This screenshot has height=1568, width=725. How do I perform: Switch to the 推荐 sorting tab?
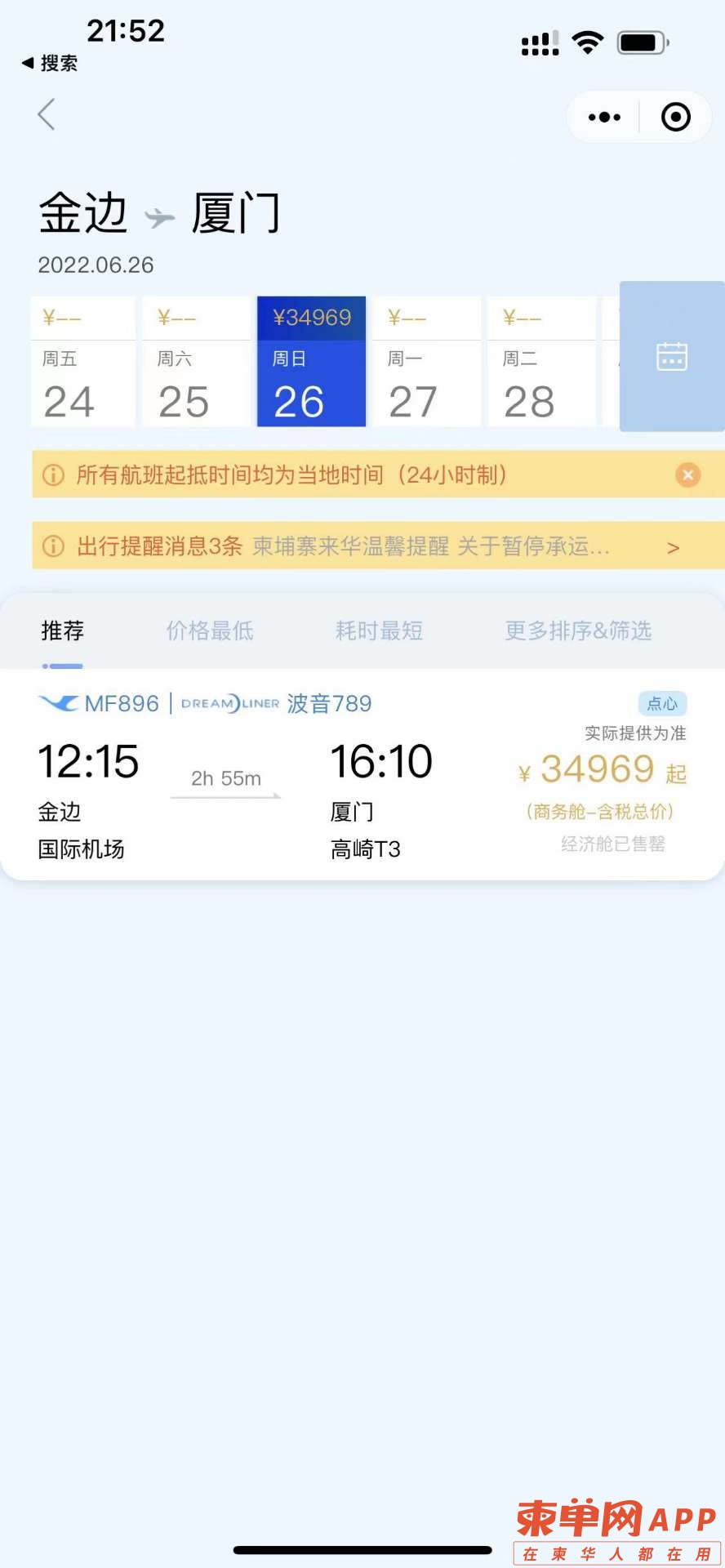click(x=63, y=630)
